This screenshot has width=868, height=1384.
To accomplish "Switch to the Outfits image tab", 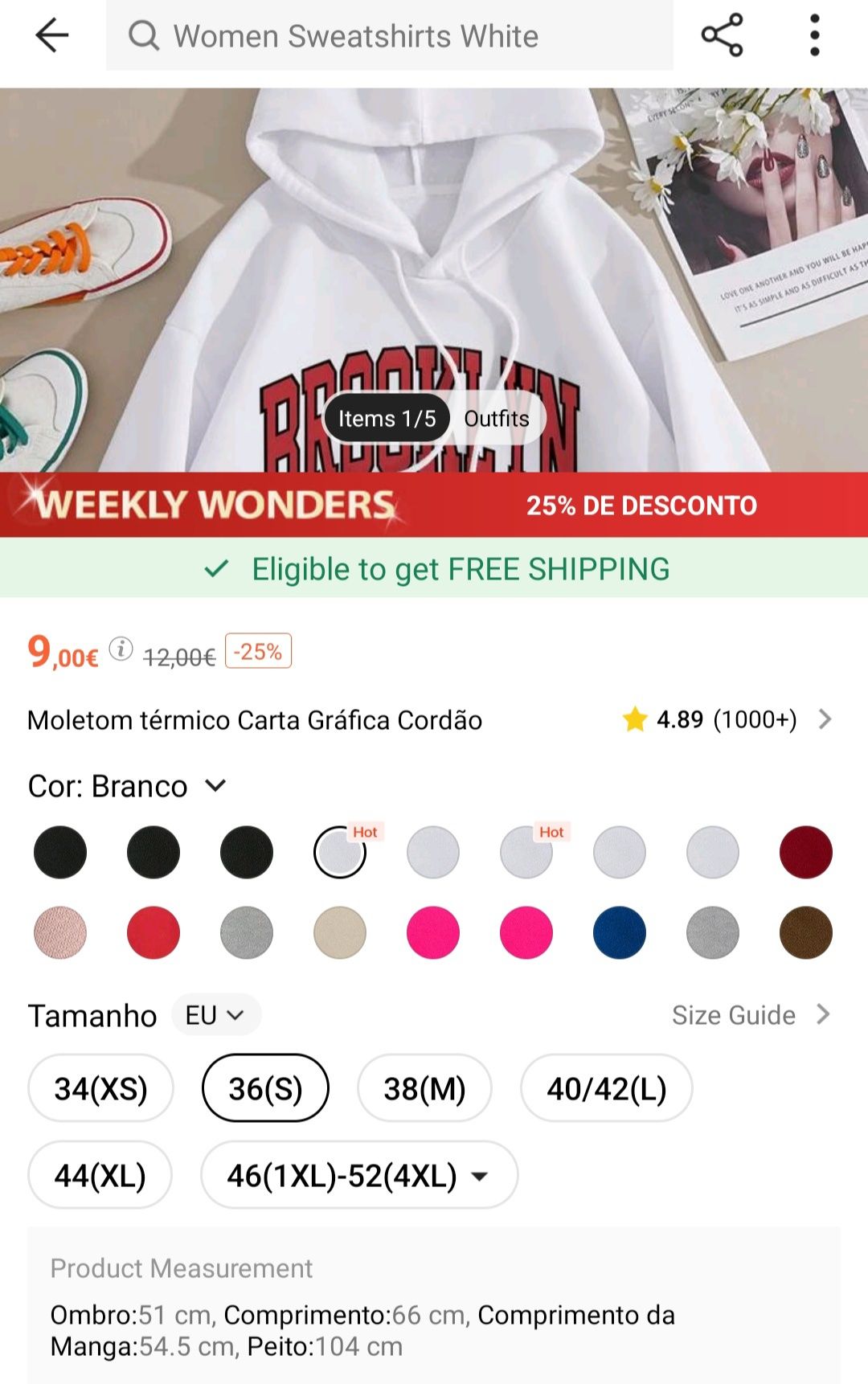I will [x=497, y=419].
